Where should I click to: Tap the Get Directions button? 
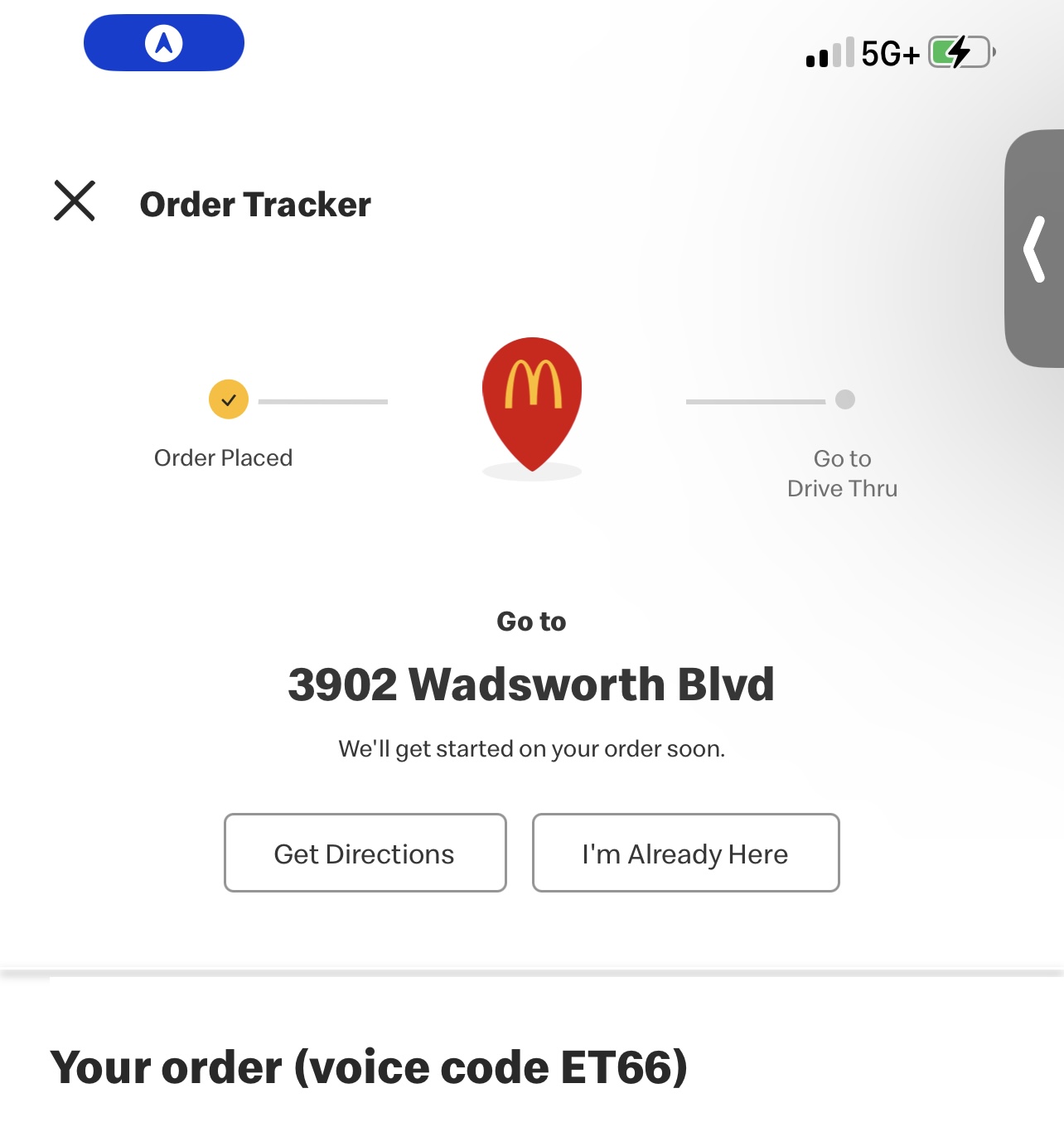coord(365,853)
